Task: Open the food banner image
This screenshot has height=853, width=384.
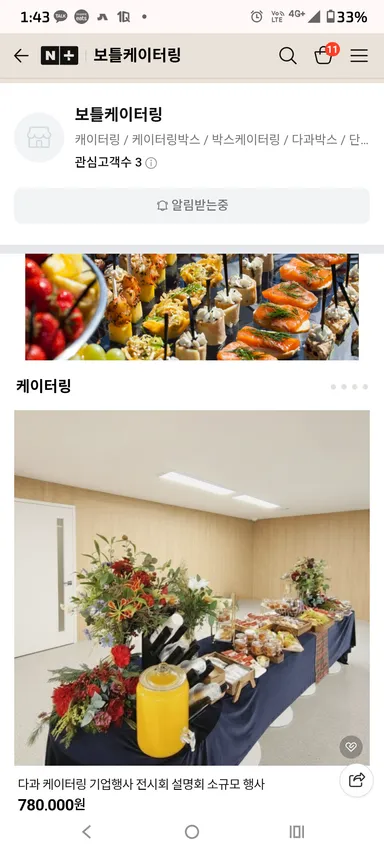Action: coord(192,307)
